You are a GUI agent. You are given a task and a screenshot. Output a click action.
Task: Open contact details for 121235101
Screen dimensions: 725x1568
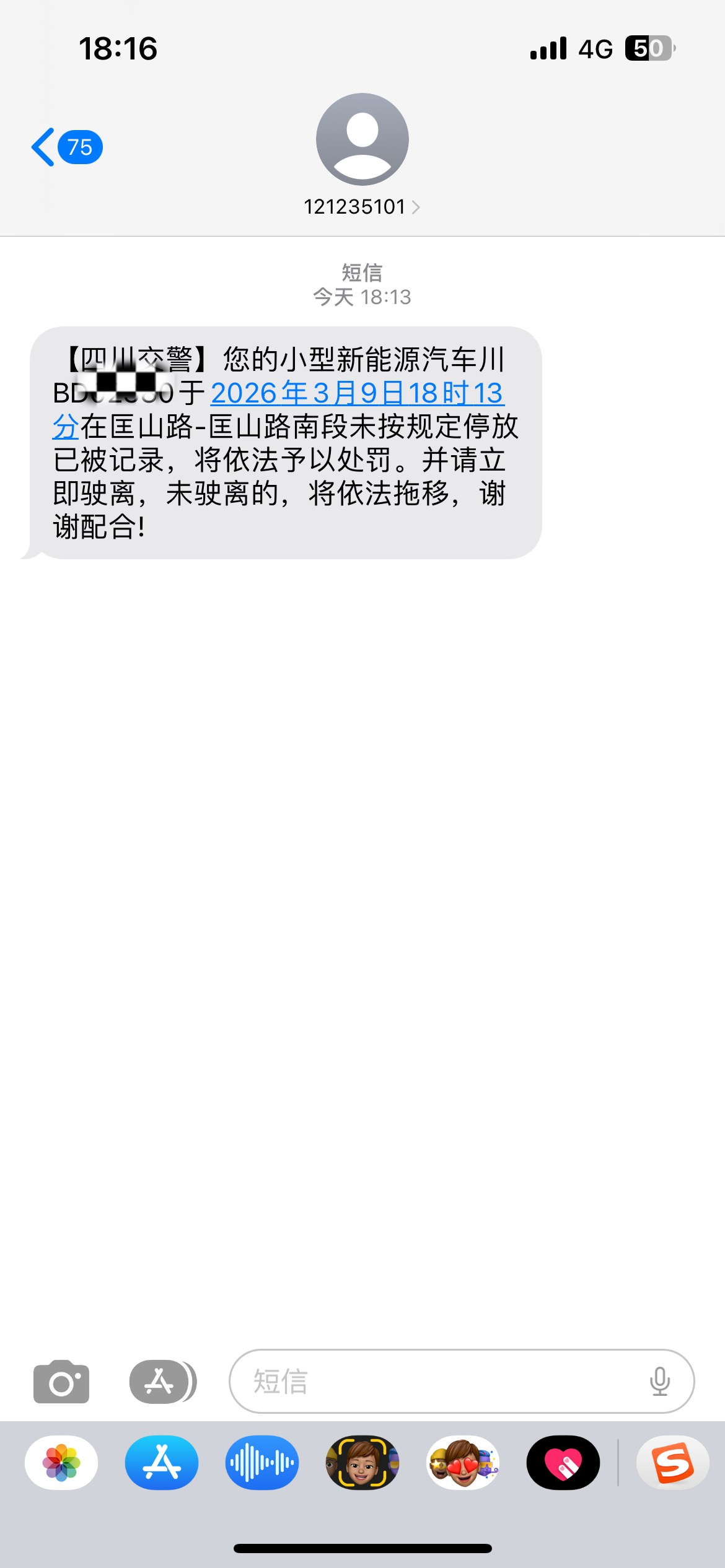[x=362, y=206]
